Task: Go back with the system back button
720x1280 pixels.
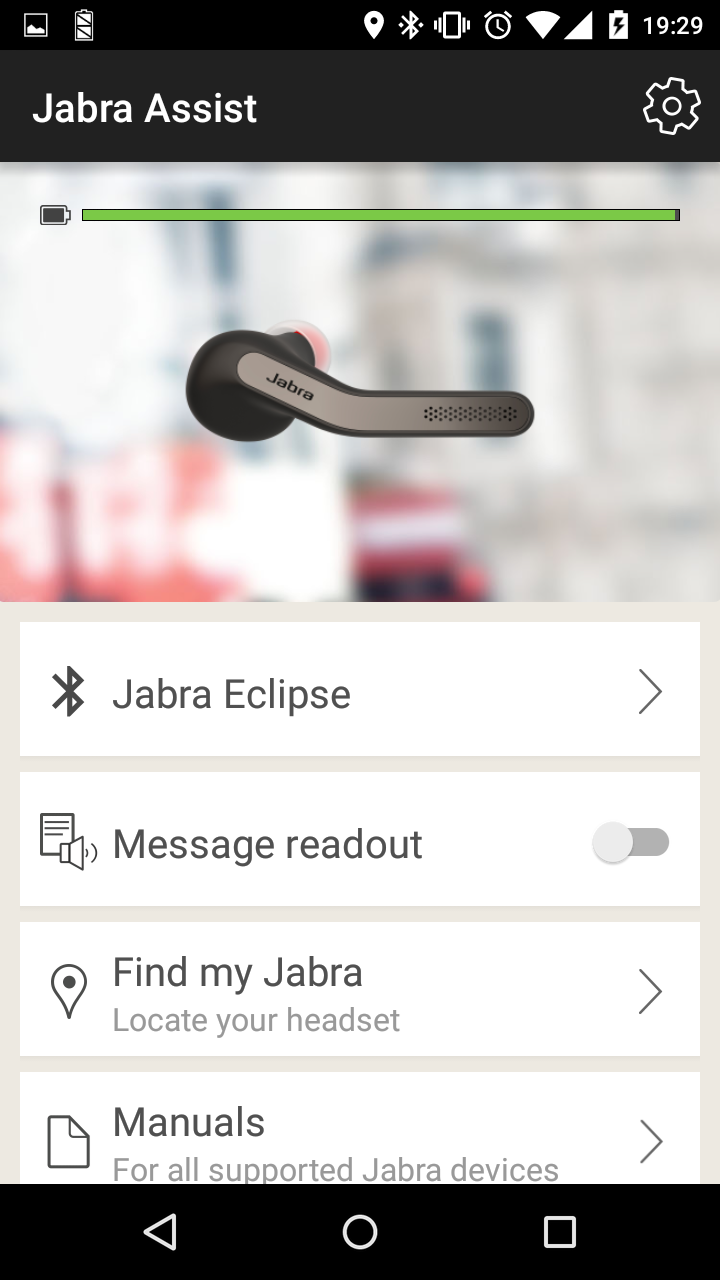Action: point(160,1232)
